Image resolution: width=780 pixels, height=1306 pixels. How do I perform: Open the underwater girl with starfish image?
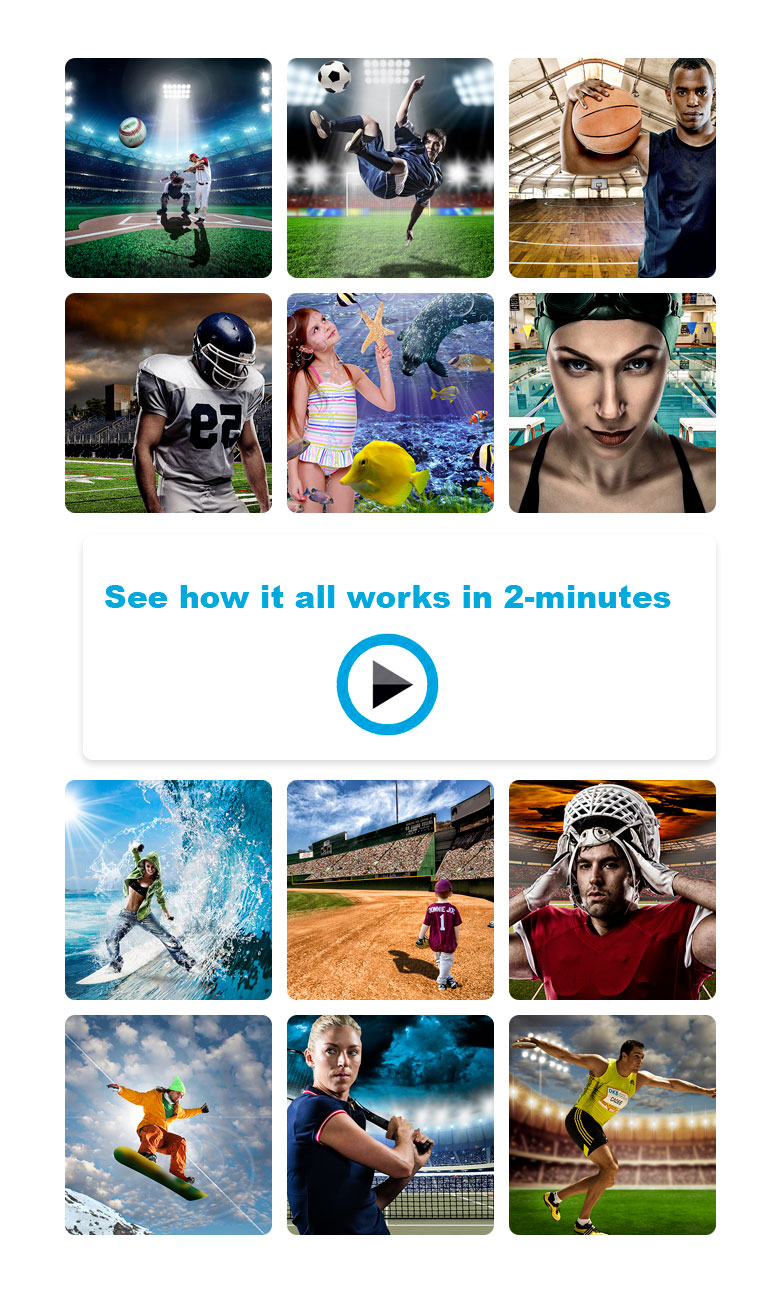[x=390, y=403]
